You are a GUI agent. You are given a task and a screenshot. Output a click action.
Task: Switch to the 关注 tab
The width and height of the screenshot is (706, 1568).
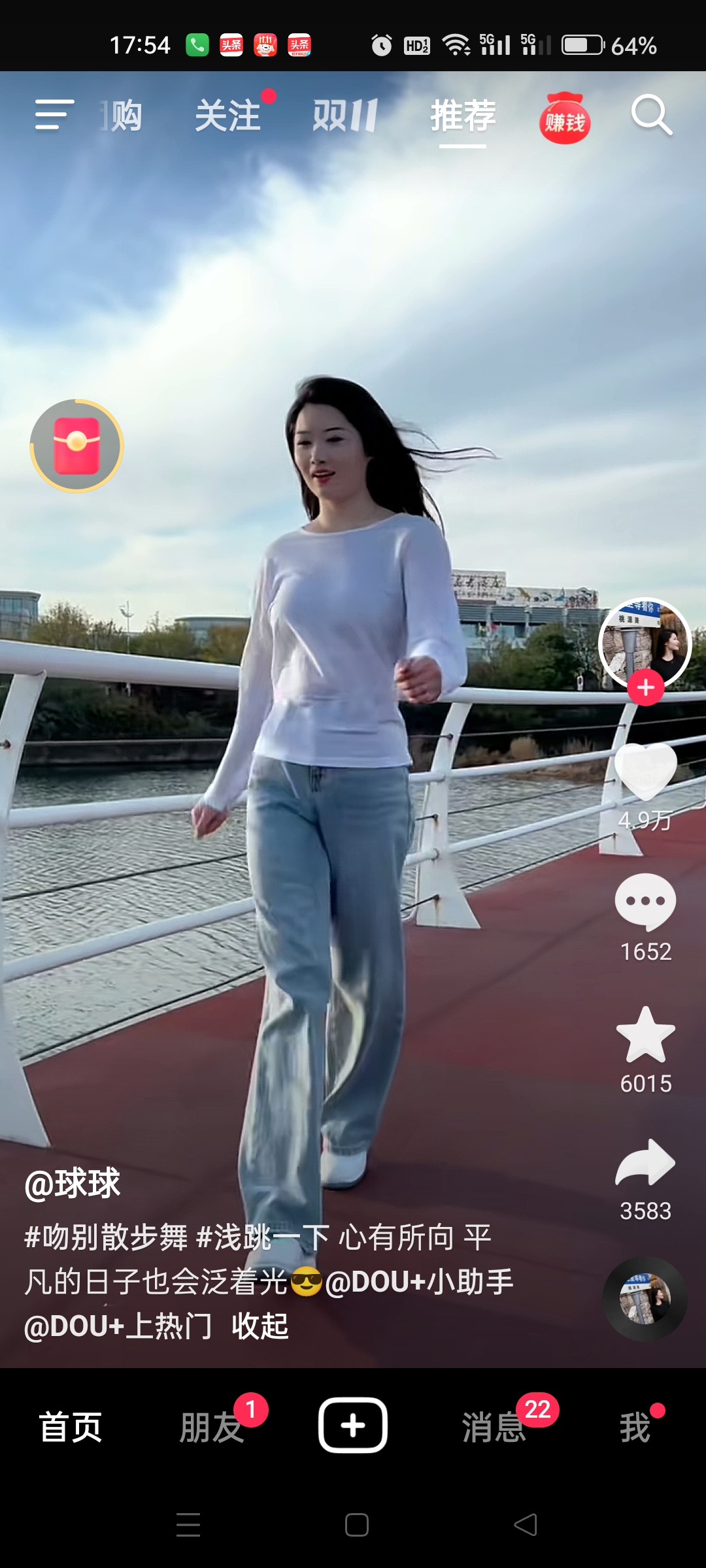[228, 116]
